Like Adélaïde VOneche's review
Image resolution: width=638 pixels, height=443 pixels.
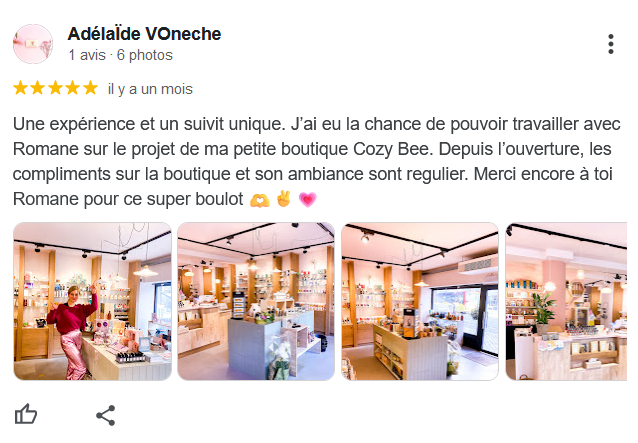tap(26, 414)
